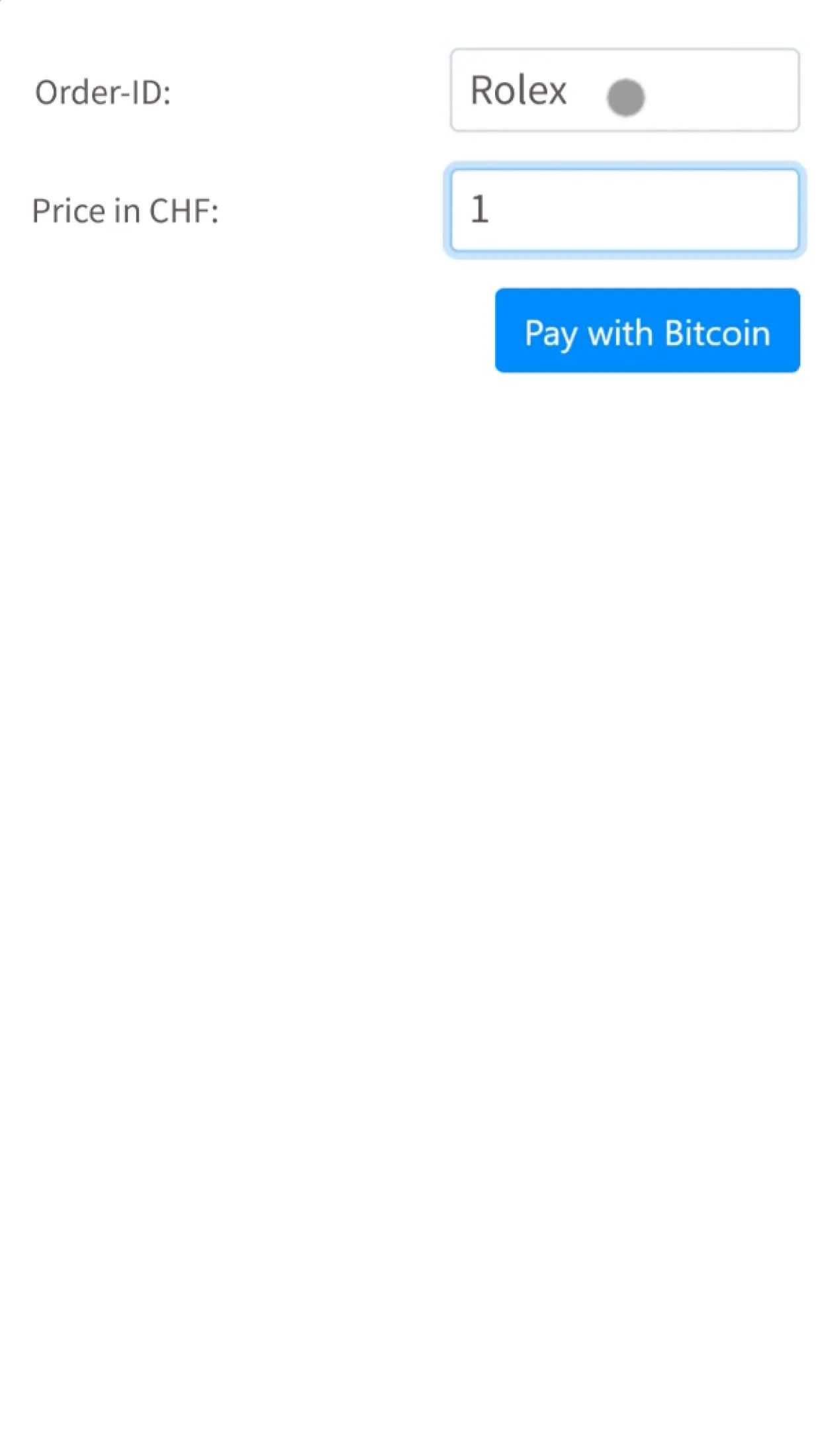The height and width of the screenshot is (1456, 818).
Task: Click the white space left of Pay with Bitcoin
Action: [265, 332]
